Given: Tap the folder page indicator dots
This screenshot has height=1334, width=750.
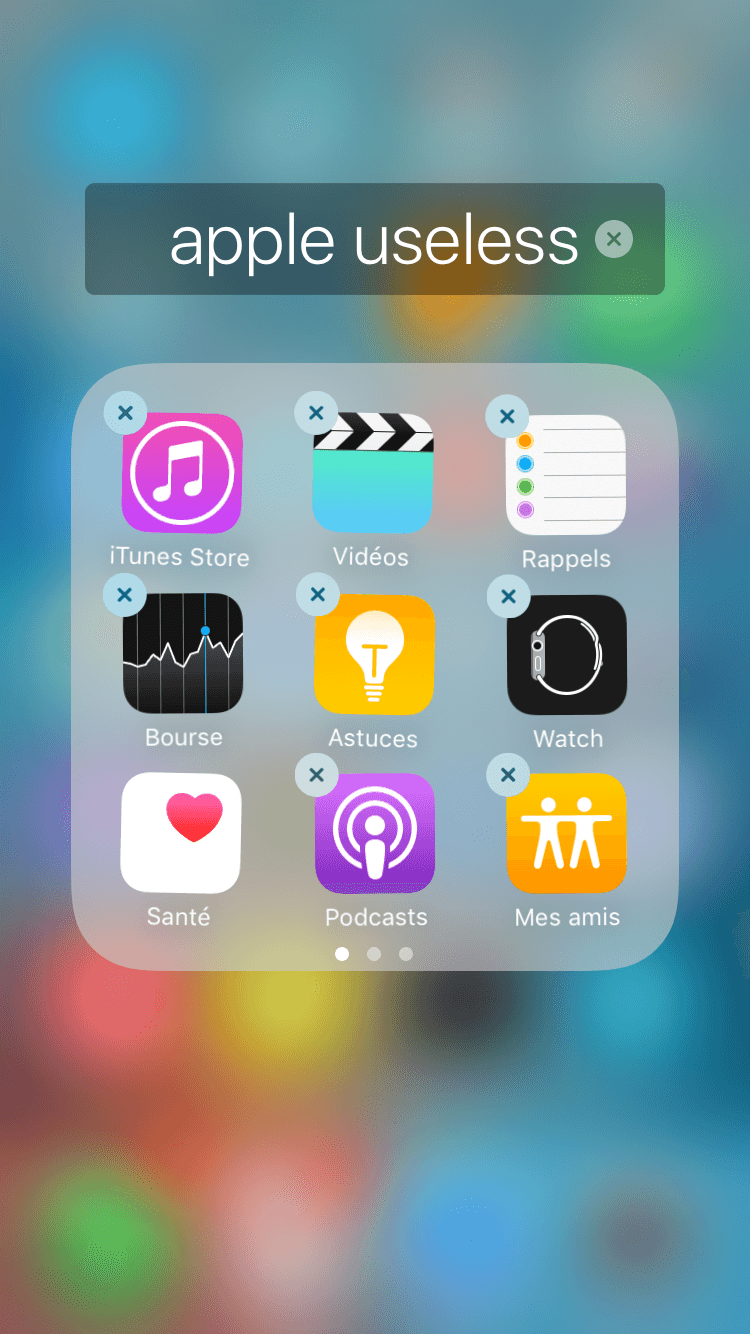Looking at the screenshot, I should [x=374, y=954].
